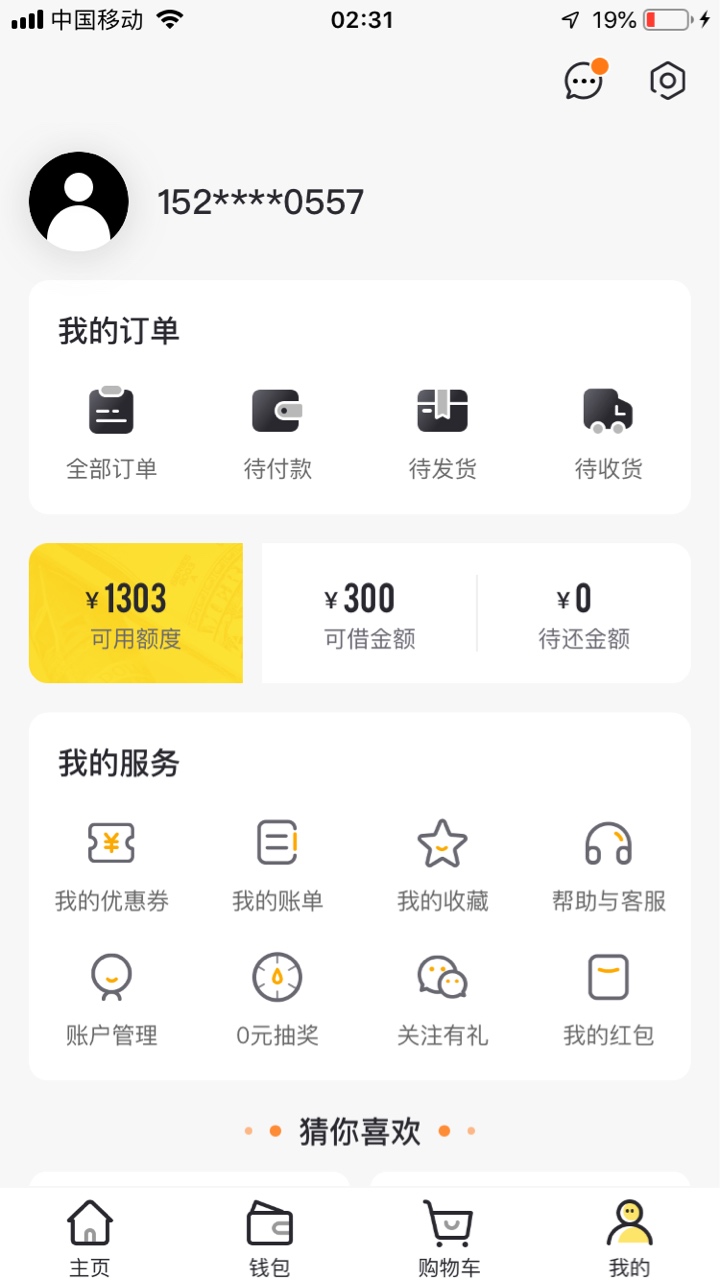Open orders awaiting receipt (待收货)
This screenshot has height=1280, width=720.
click(608, 434)
